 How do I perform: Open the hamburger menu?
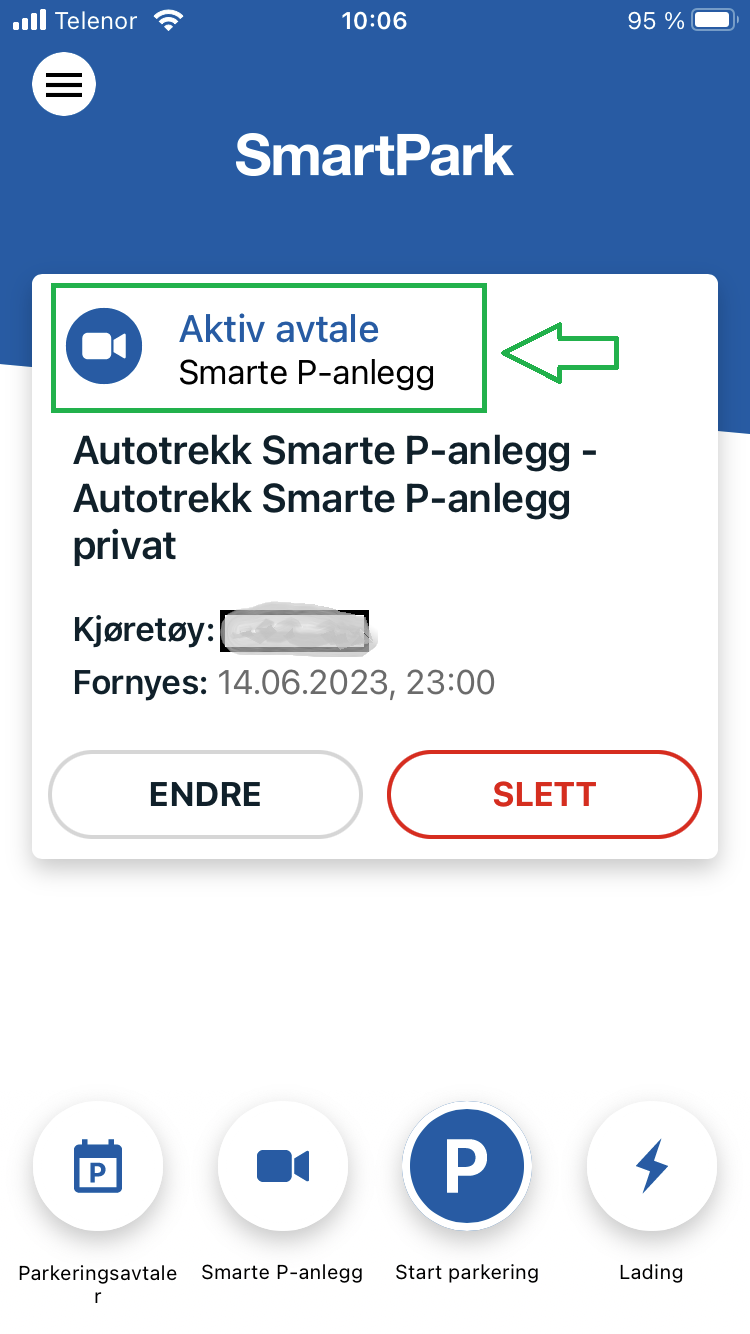[64, 85]
